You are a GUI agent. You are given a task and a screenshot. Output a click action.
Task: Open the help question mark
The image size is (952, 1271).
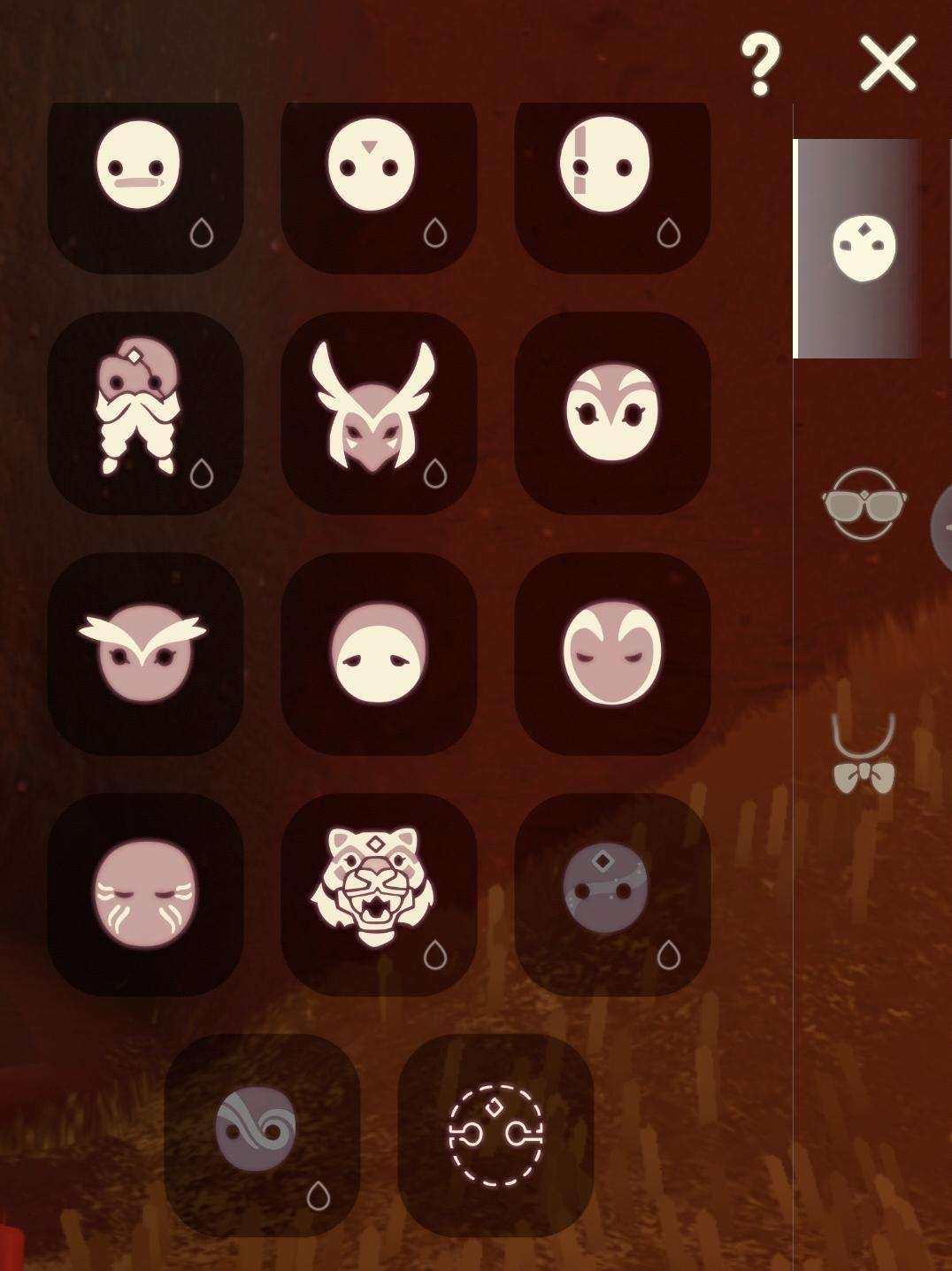point(760,64)
